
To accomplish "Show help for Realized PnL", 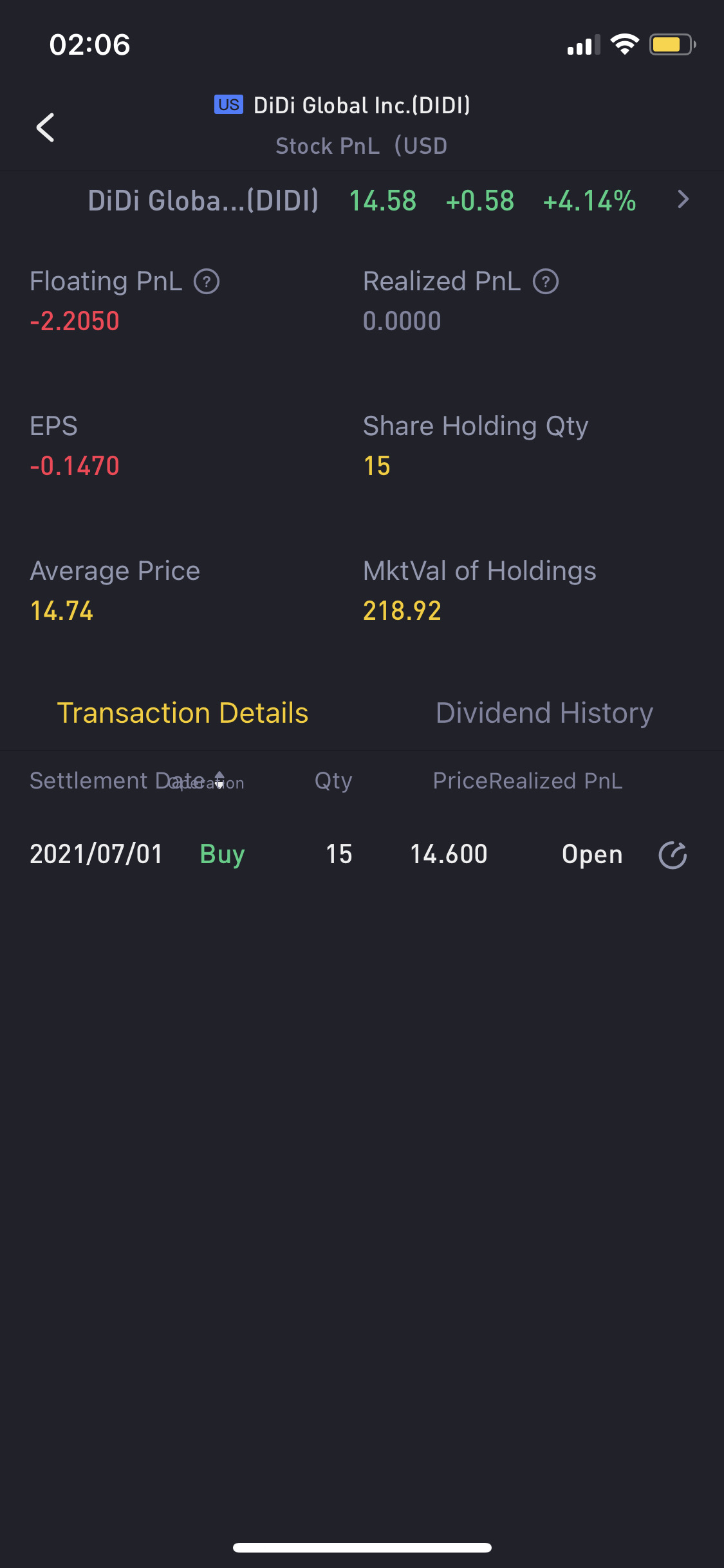I will [546, 282].
